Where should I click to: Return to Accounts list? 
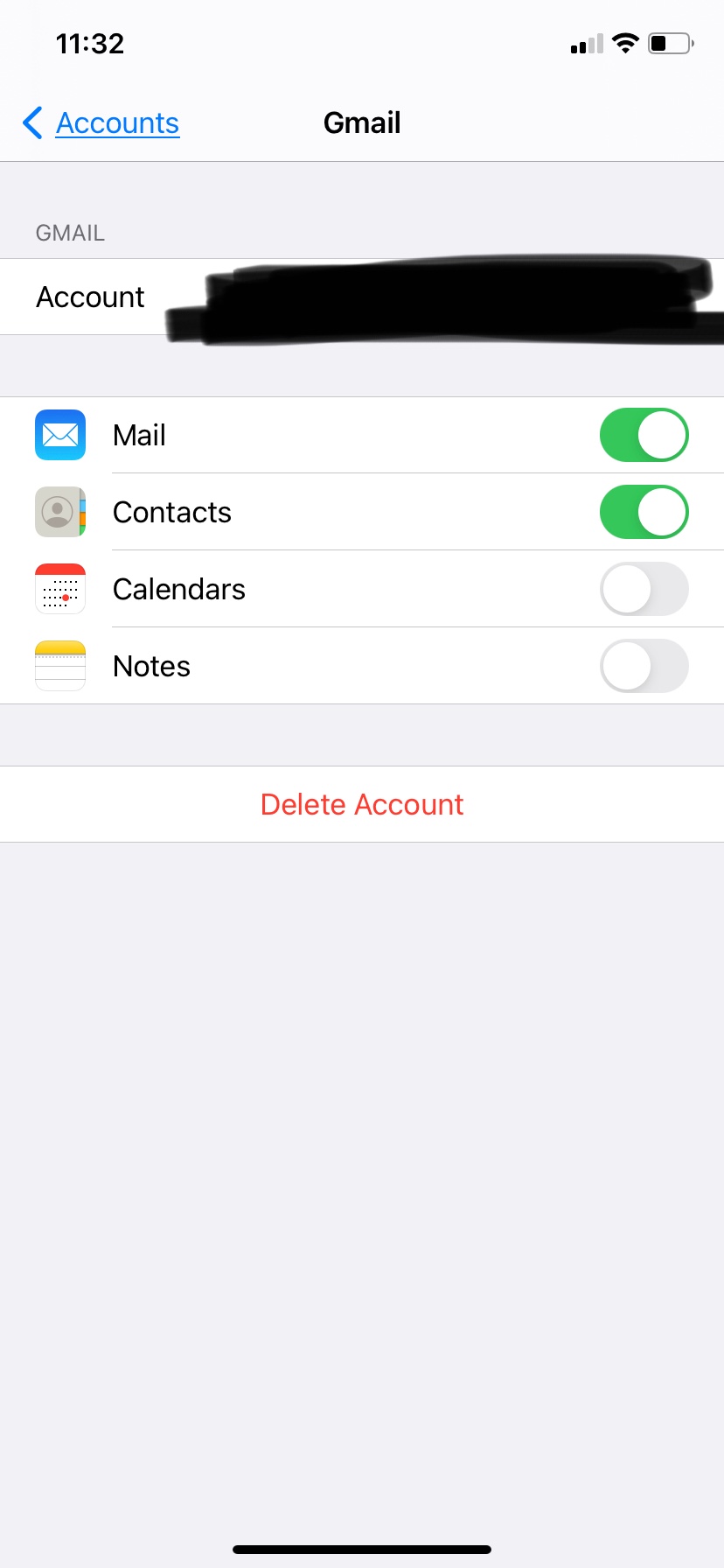[117, 123]
